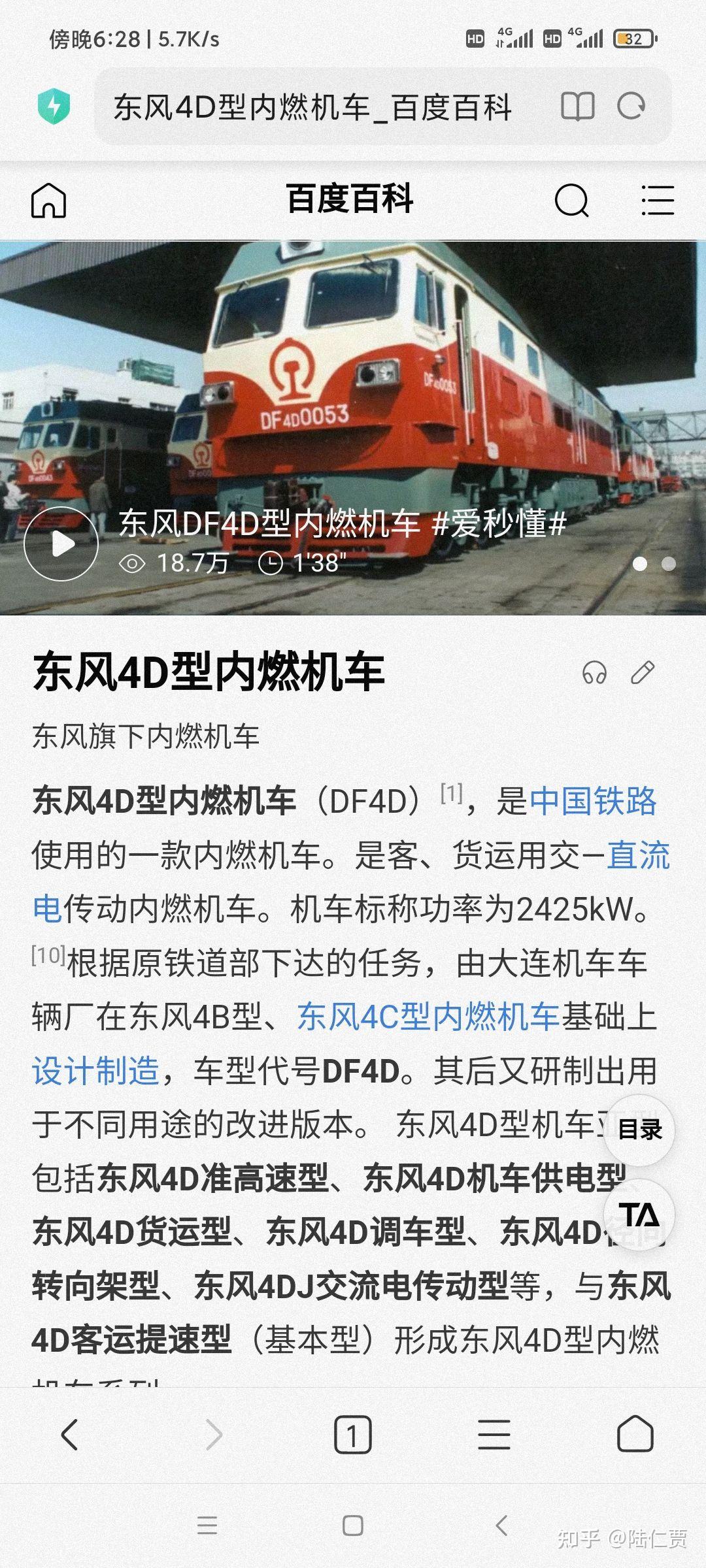Tap the floating TA button
706x1568 pixels.
pos(639,1215)
